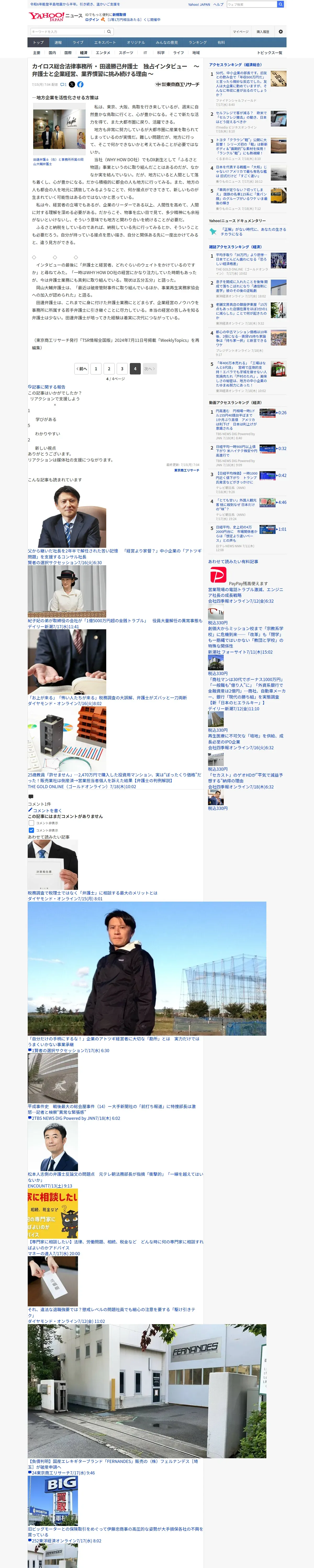Switch to the 速報 tab
This screenshot has width=314, height=1568.
click(x=58, y=43)
